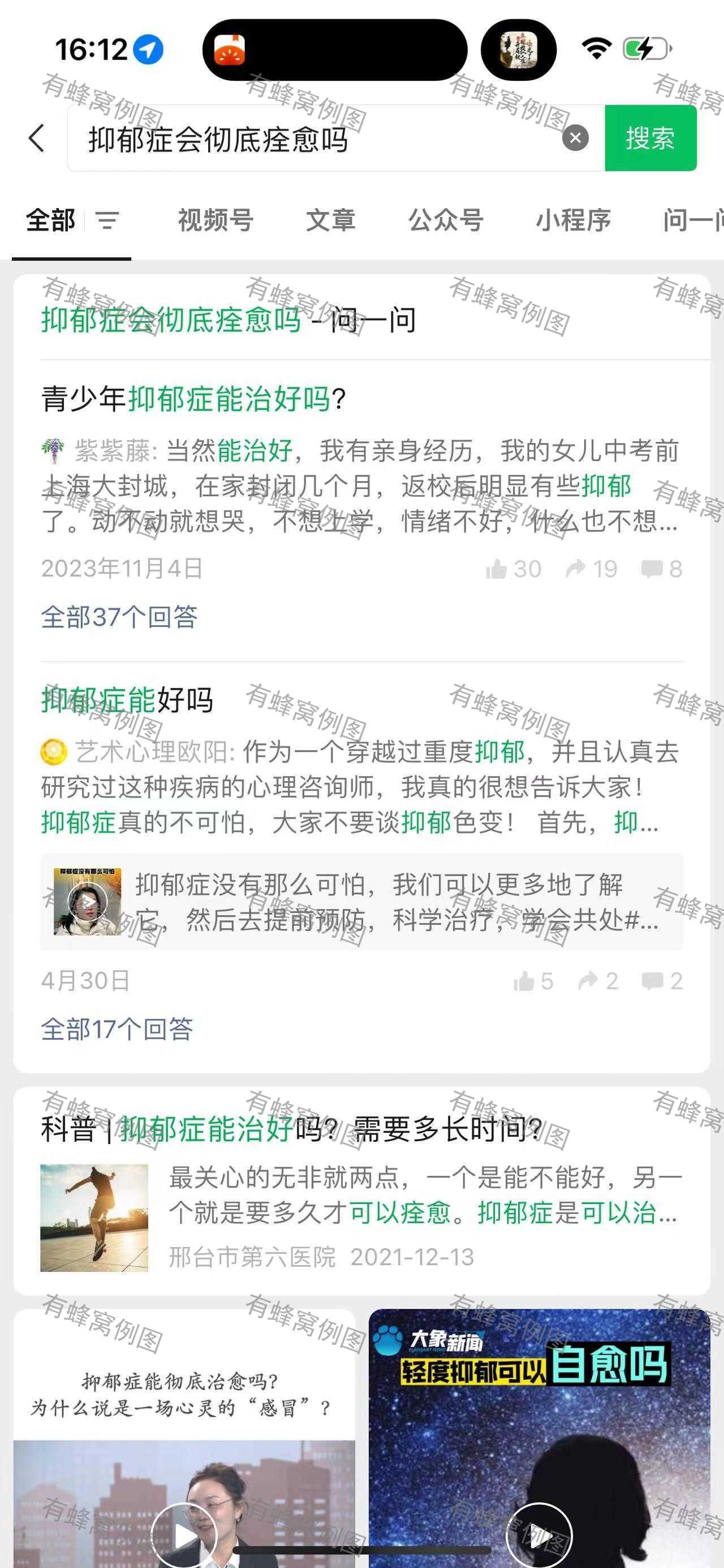This screenshot has width=724, height=1568.
Task: View 全部37个回答
Action: pyautogui.click(x=119, y=617)
